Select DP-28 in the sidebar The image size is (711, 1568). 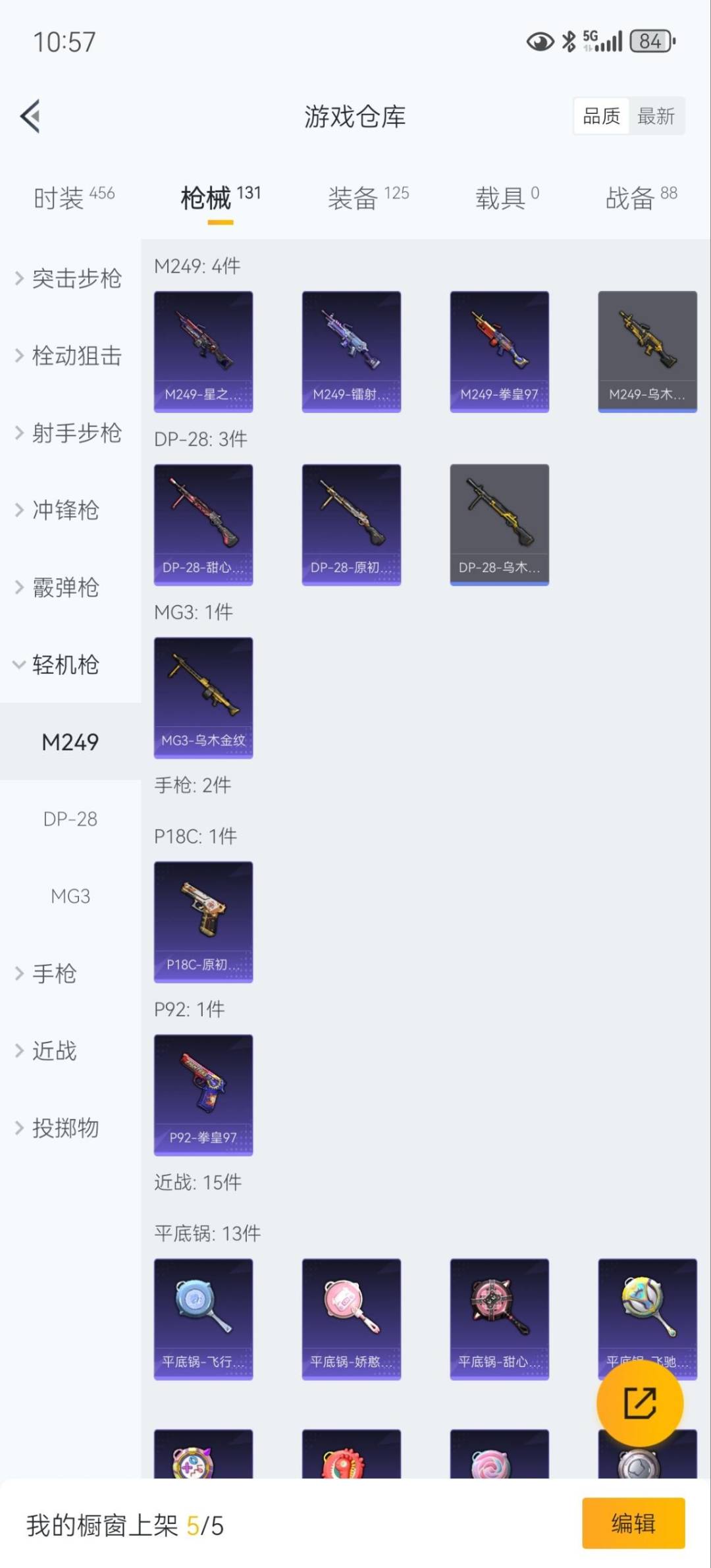[x=70, y=819]
